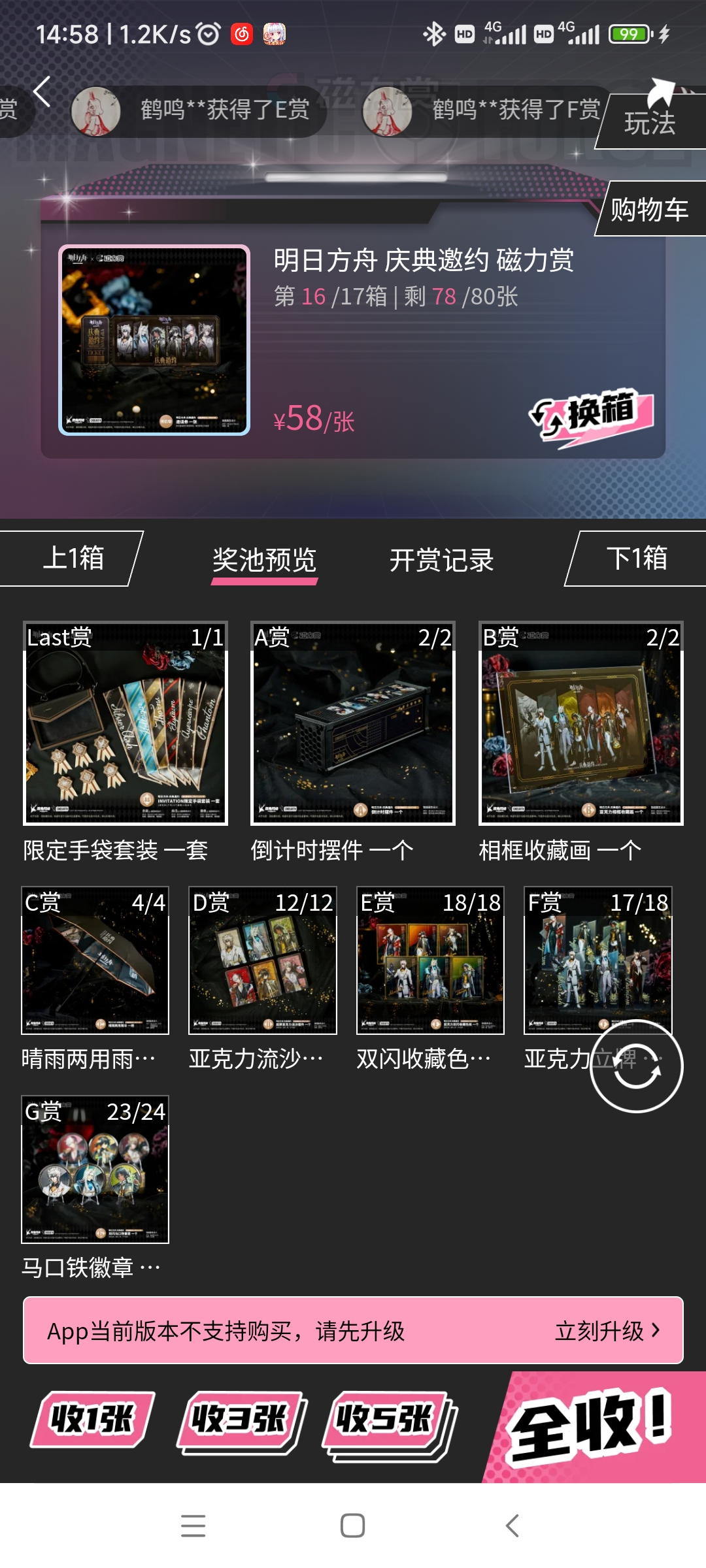Tap the 换箱 change-box button
This screenshot has width=706, height=1568.
[592, 416]
